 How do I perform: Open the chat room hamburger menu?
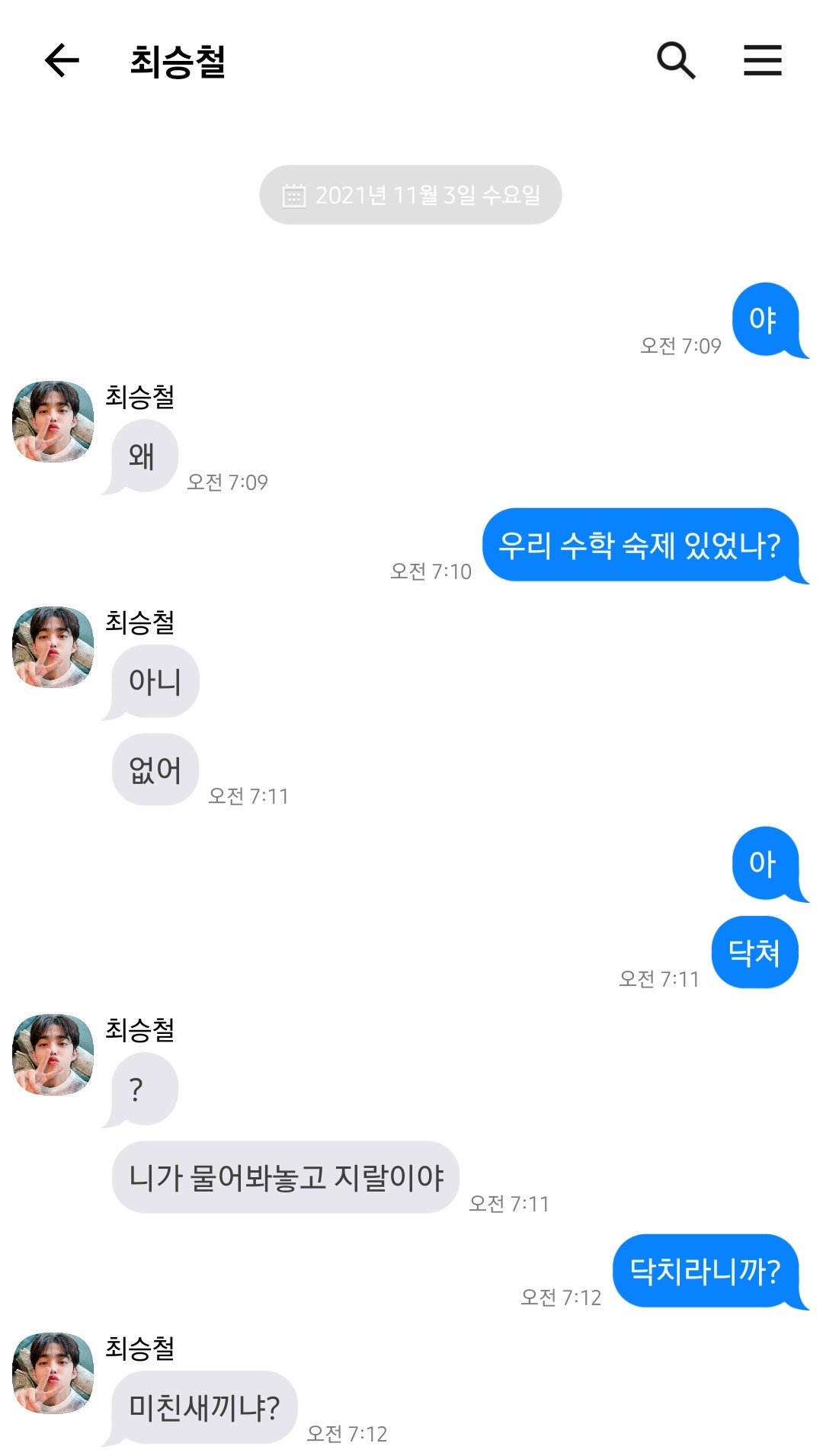[x=762, y=60]
